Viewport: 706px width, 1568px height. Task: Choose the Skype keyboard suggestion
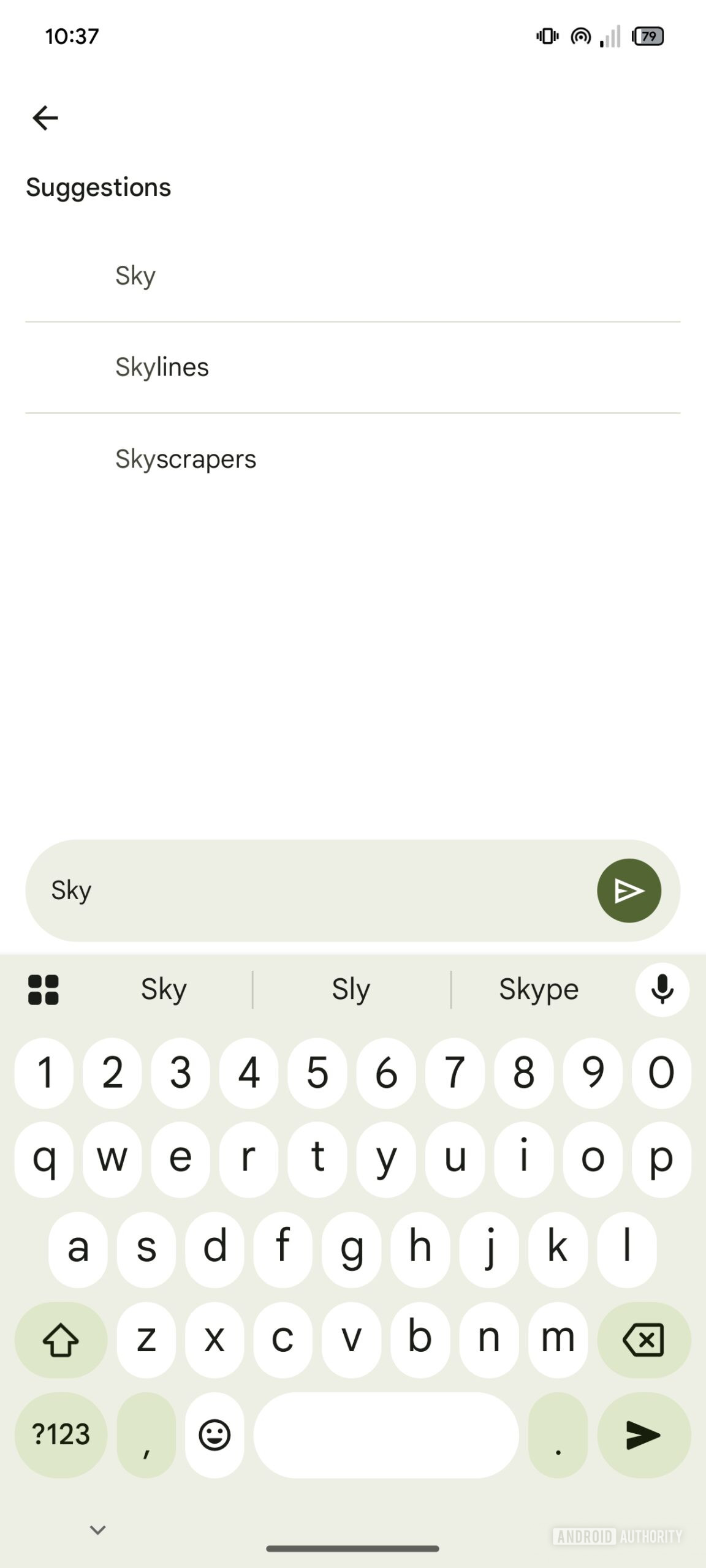click(539, 990)
